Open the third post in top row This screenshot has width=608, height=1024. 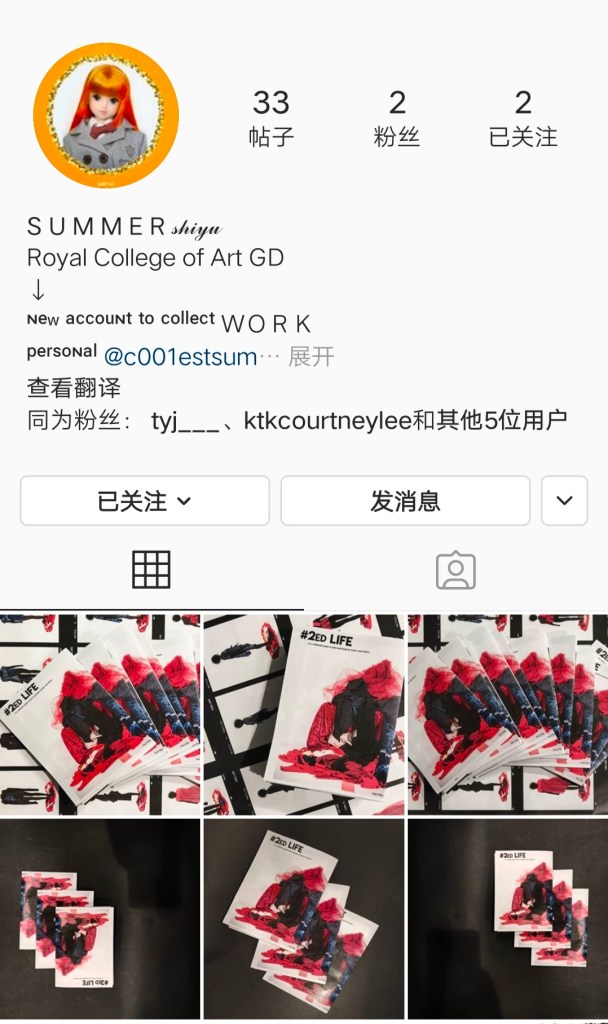508,714
